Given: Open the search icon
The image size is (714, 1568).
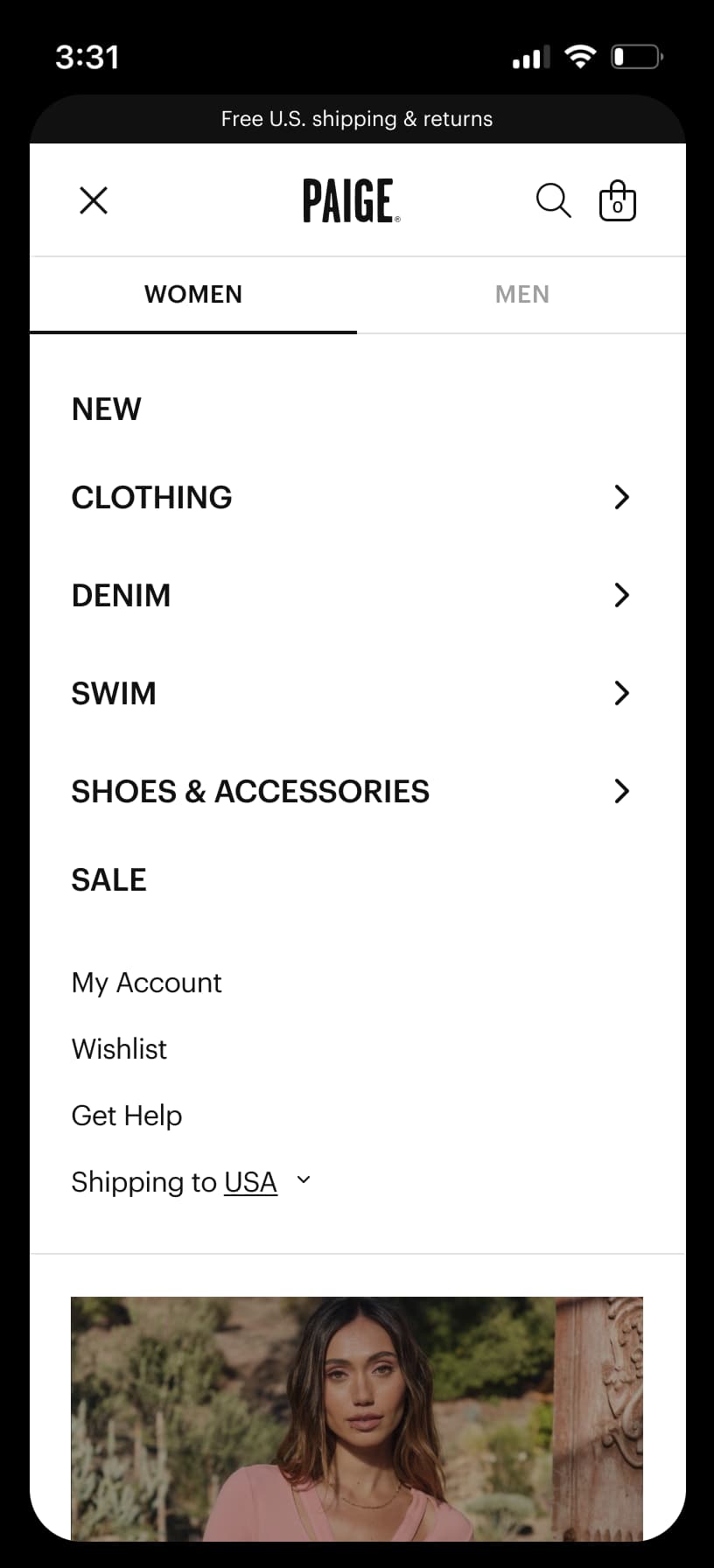Looking at the screenshot, I should point(553,200).
